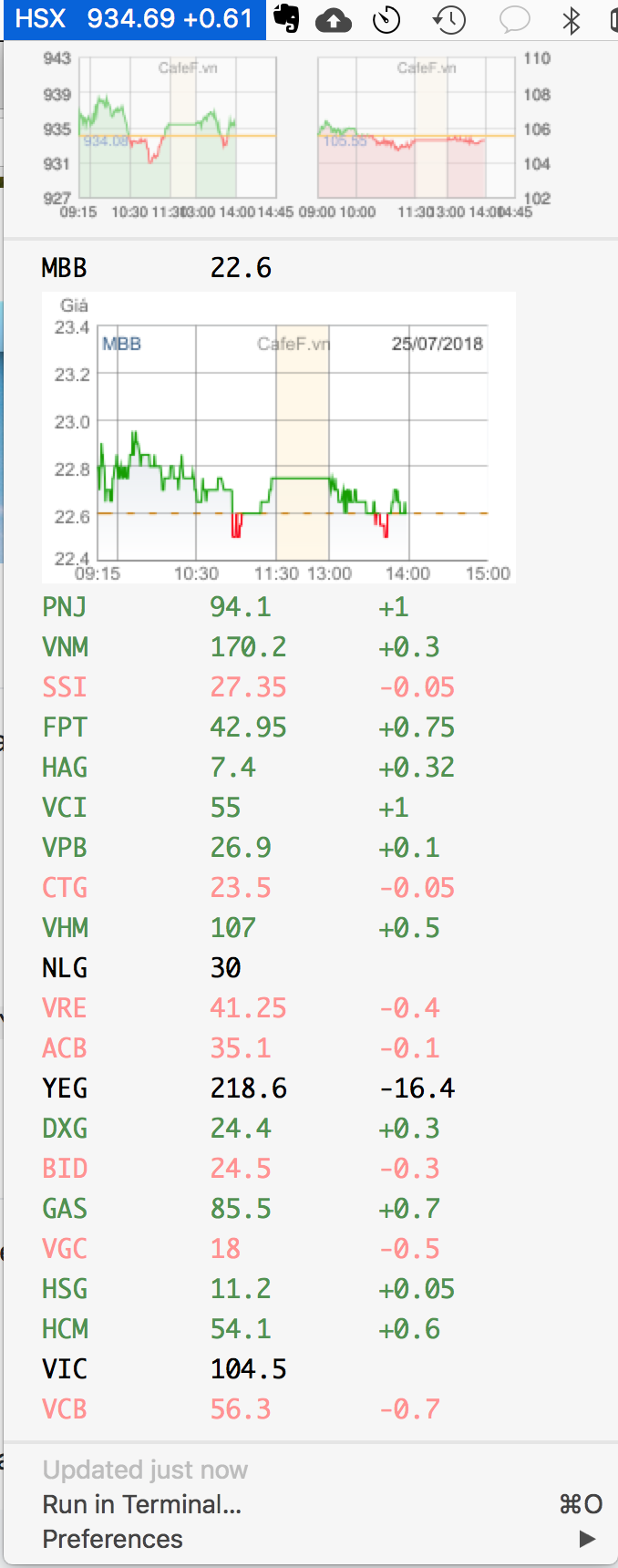This screenshot has width=618, height=1568.
Task: Choose Run in Terminal
Action: [142, 1504]
